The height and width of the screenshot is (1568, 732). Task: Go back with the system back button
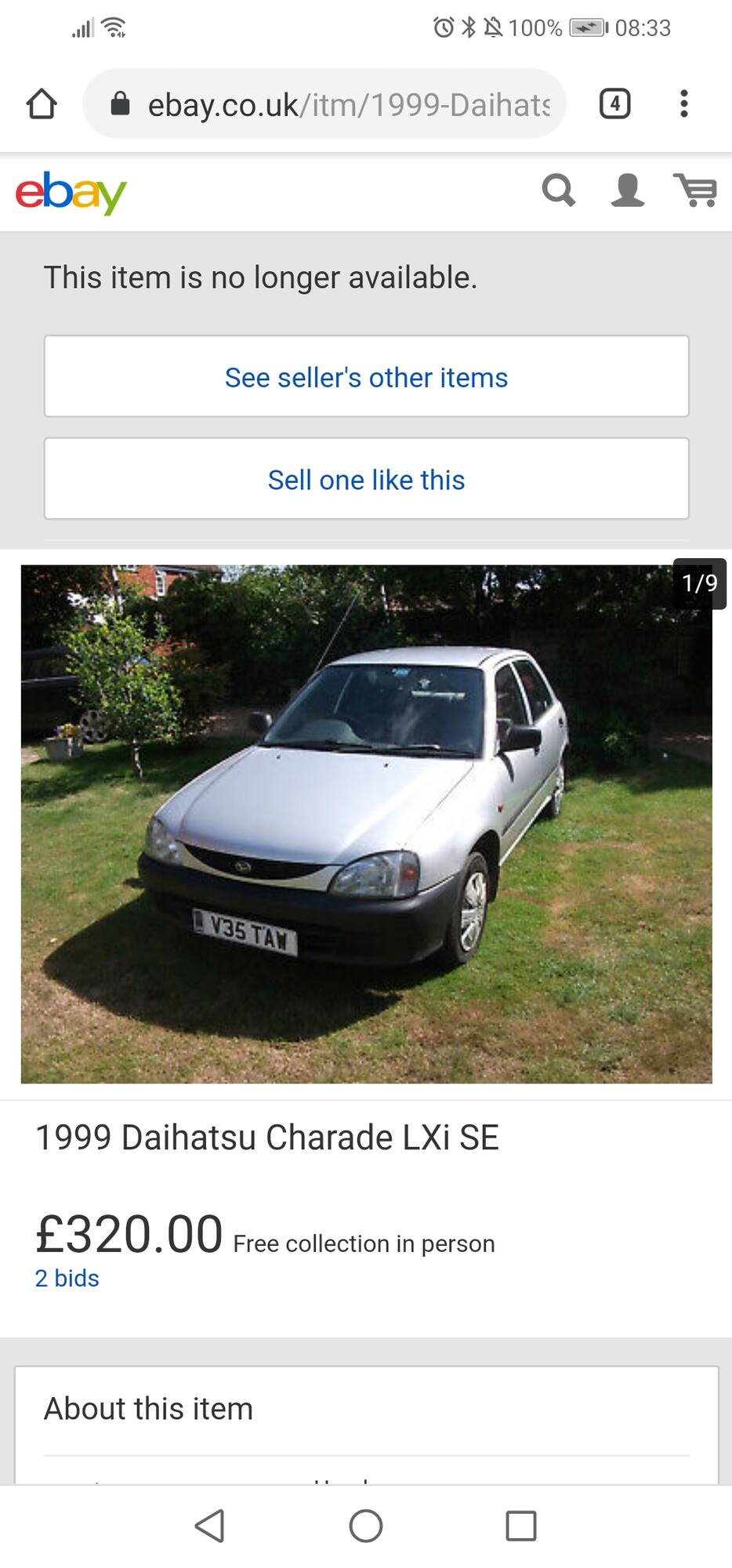pos(210,1526)
